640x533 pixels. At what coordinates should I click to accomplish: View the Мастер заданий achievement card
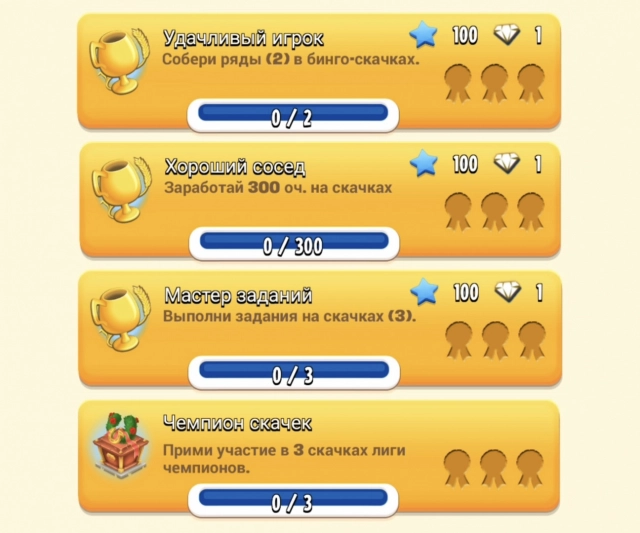pos(318,326)
